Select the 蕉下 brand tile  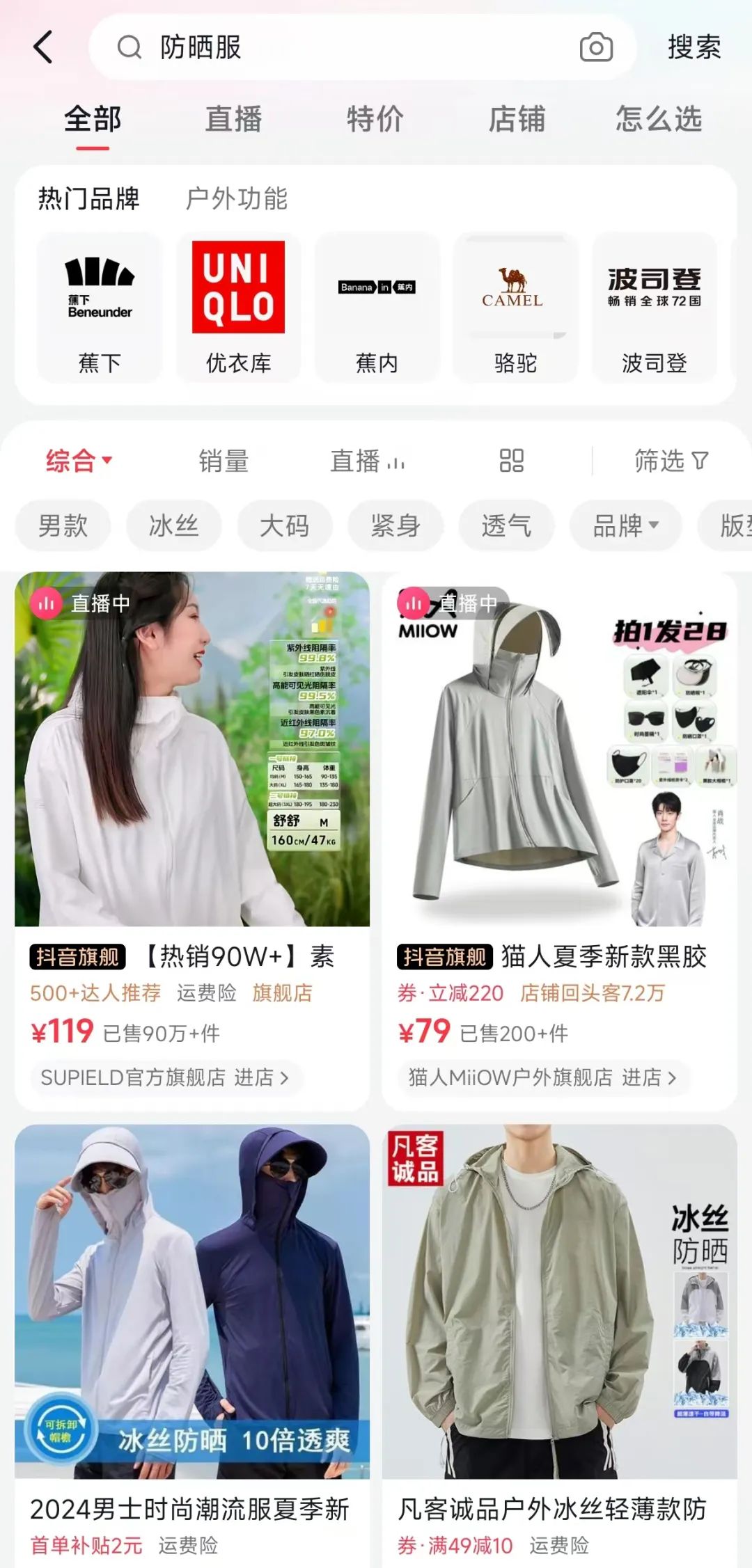[x=100, y=308]
